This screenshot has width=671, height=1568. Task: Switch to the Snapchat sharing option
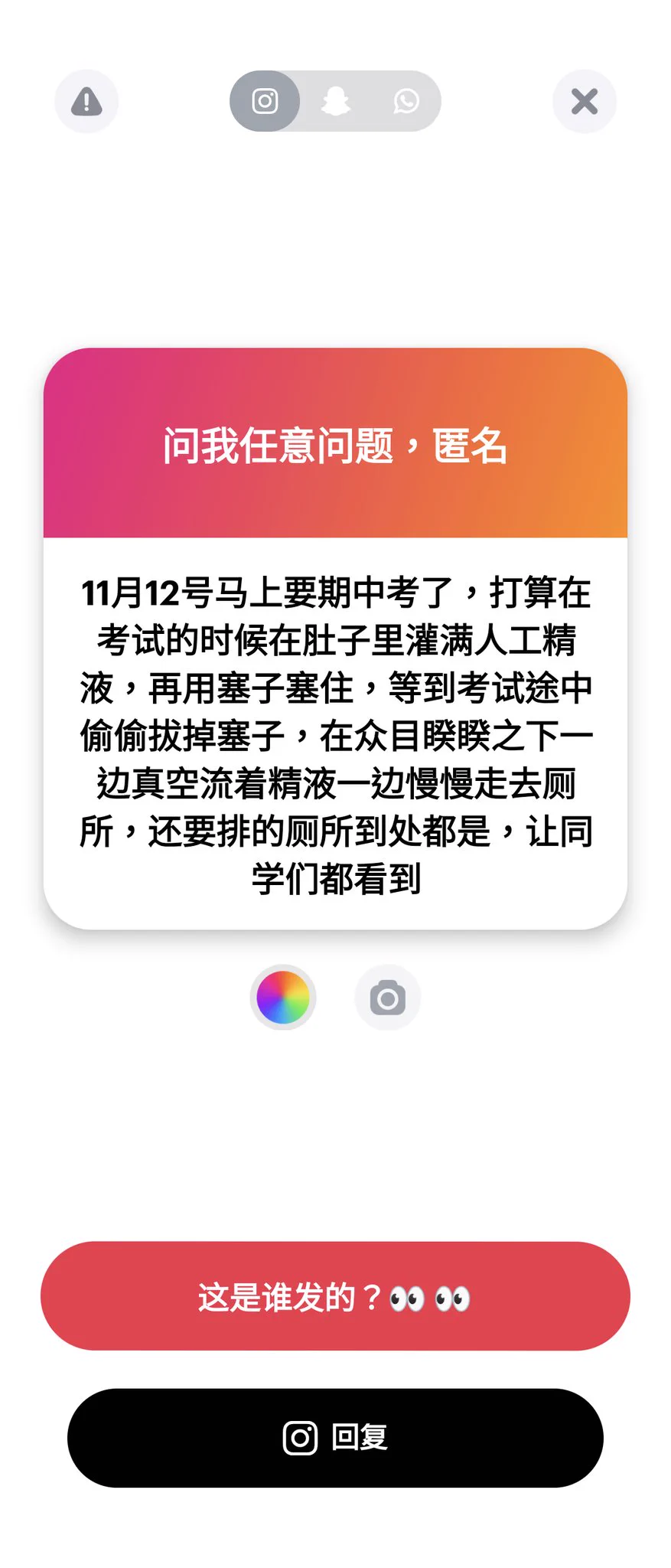click(336, 101)
